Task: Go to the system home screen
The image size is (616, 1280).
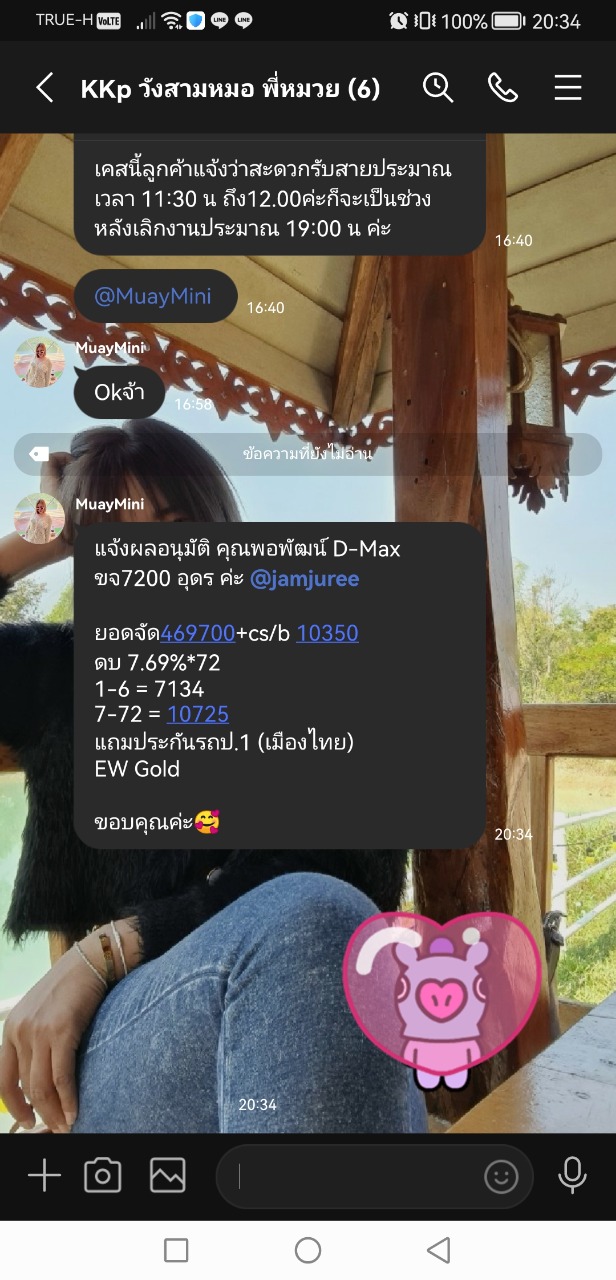Action: (308, 1250)
